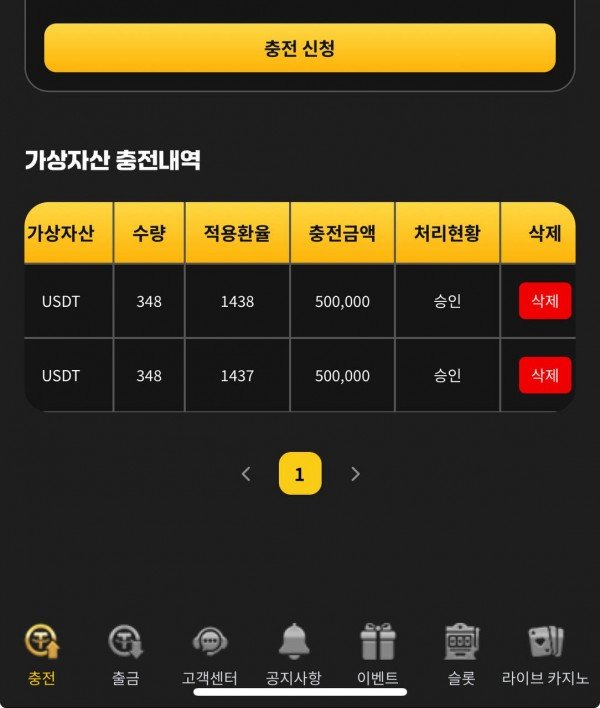Open 고객센터 support tab
The height and width of the screenshot is (708, 600).
[209, 653]
